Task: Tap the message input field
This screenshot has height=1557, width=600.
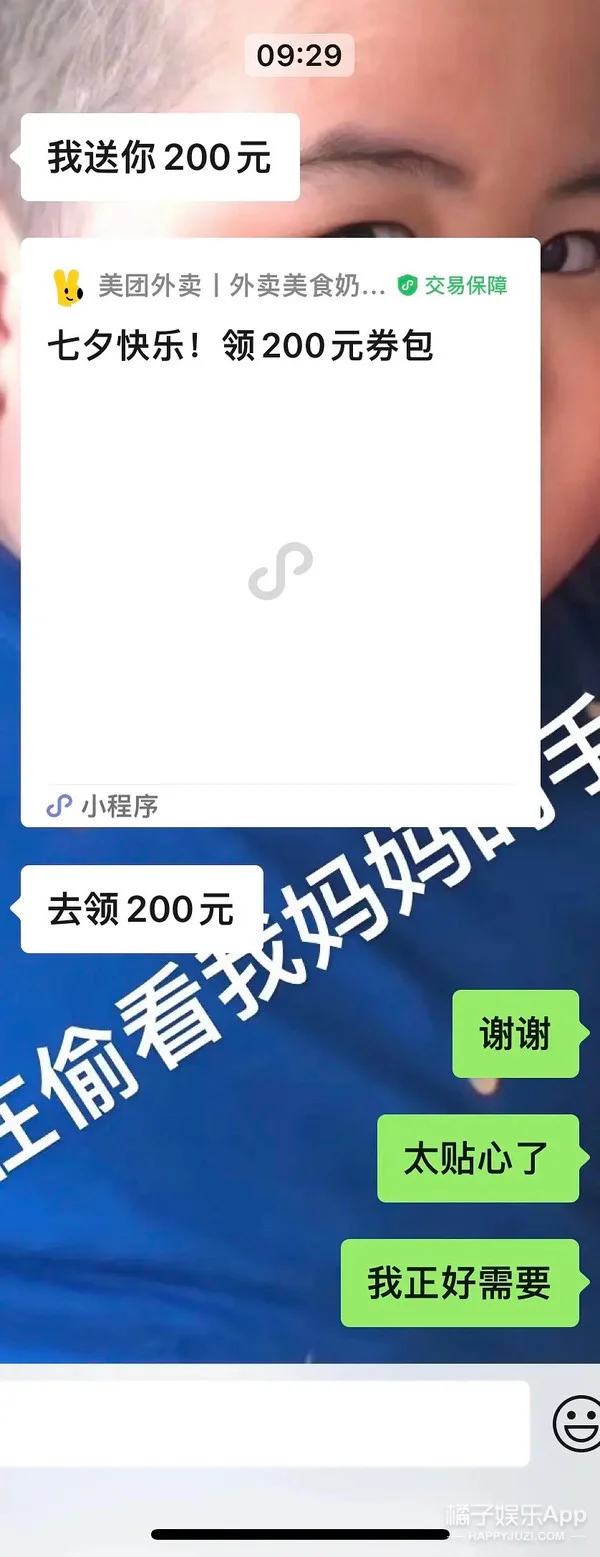Action: pyautogui.click(x=262, y=1424)
